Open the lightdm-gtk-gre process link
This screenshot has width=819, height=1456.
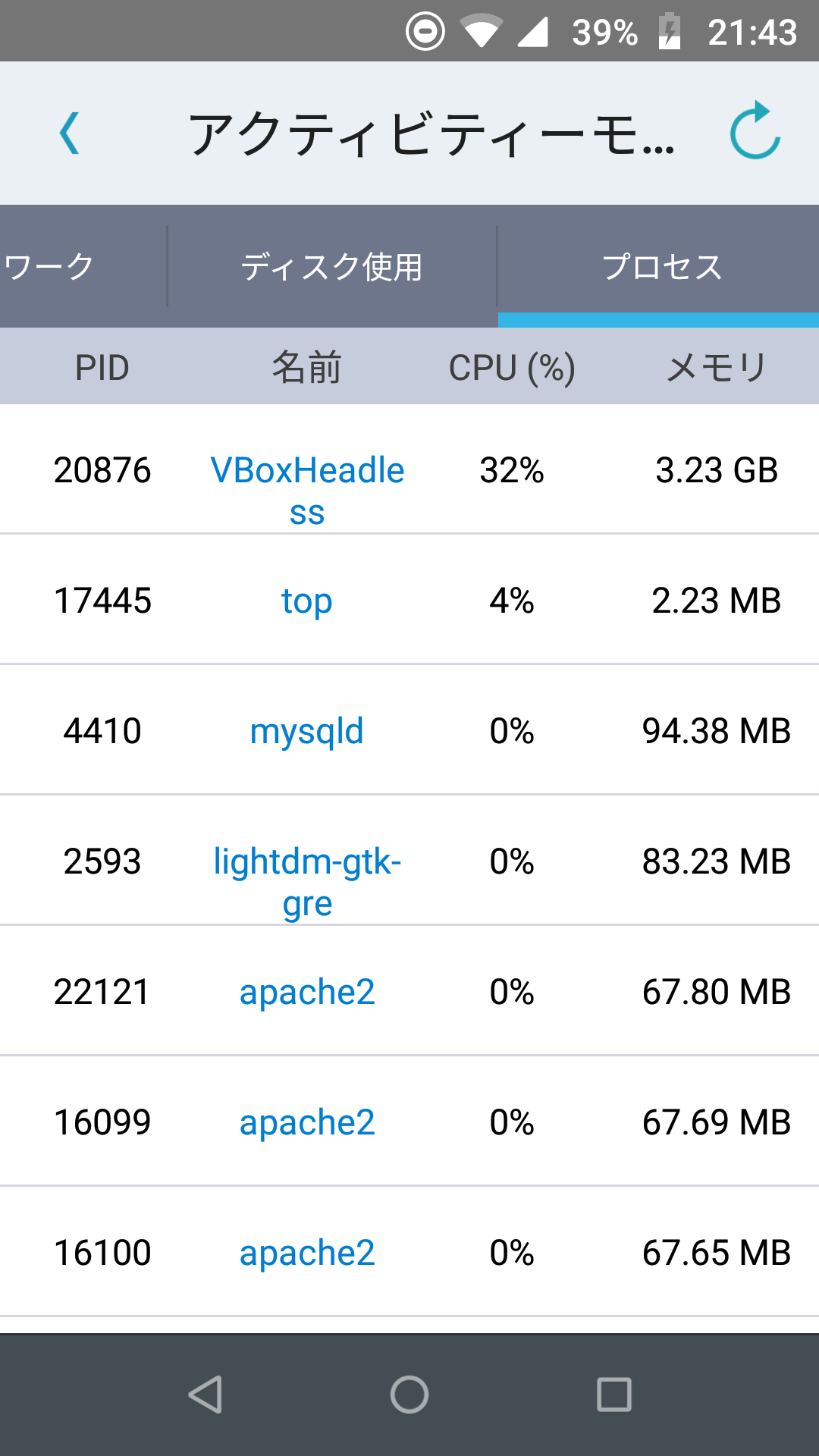[307, 882]
